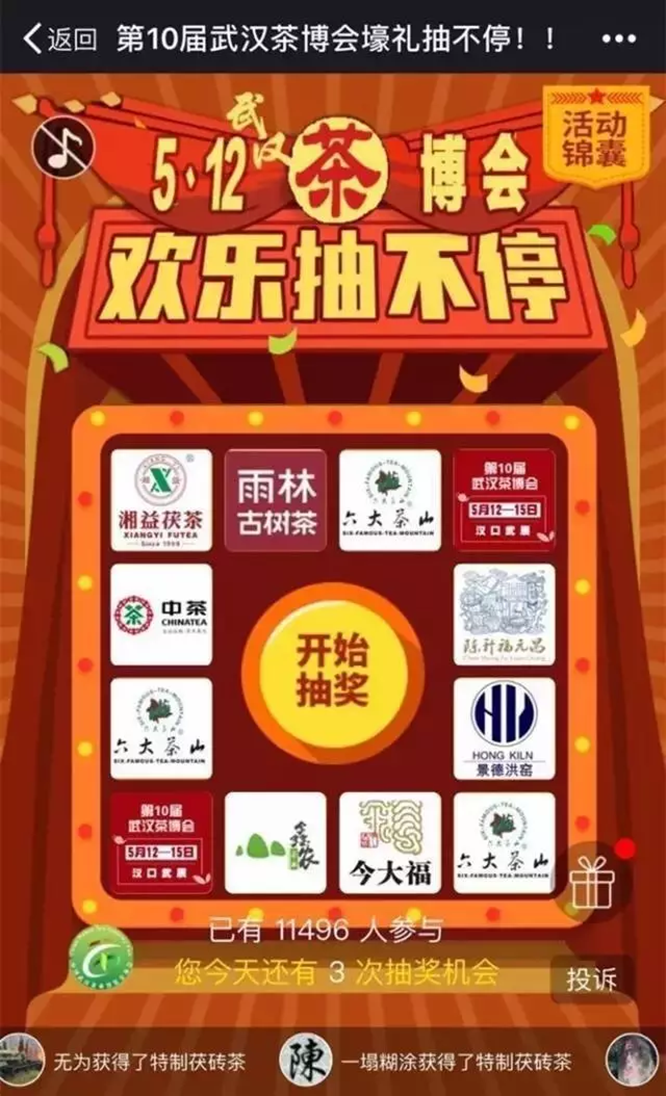Viewport: 666px width, 1096px height.
Task: Tap 投诉 to file a complaint
Action: [591, 980]
